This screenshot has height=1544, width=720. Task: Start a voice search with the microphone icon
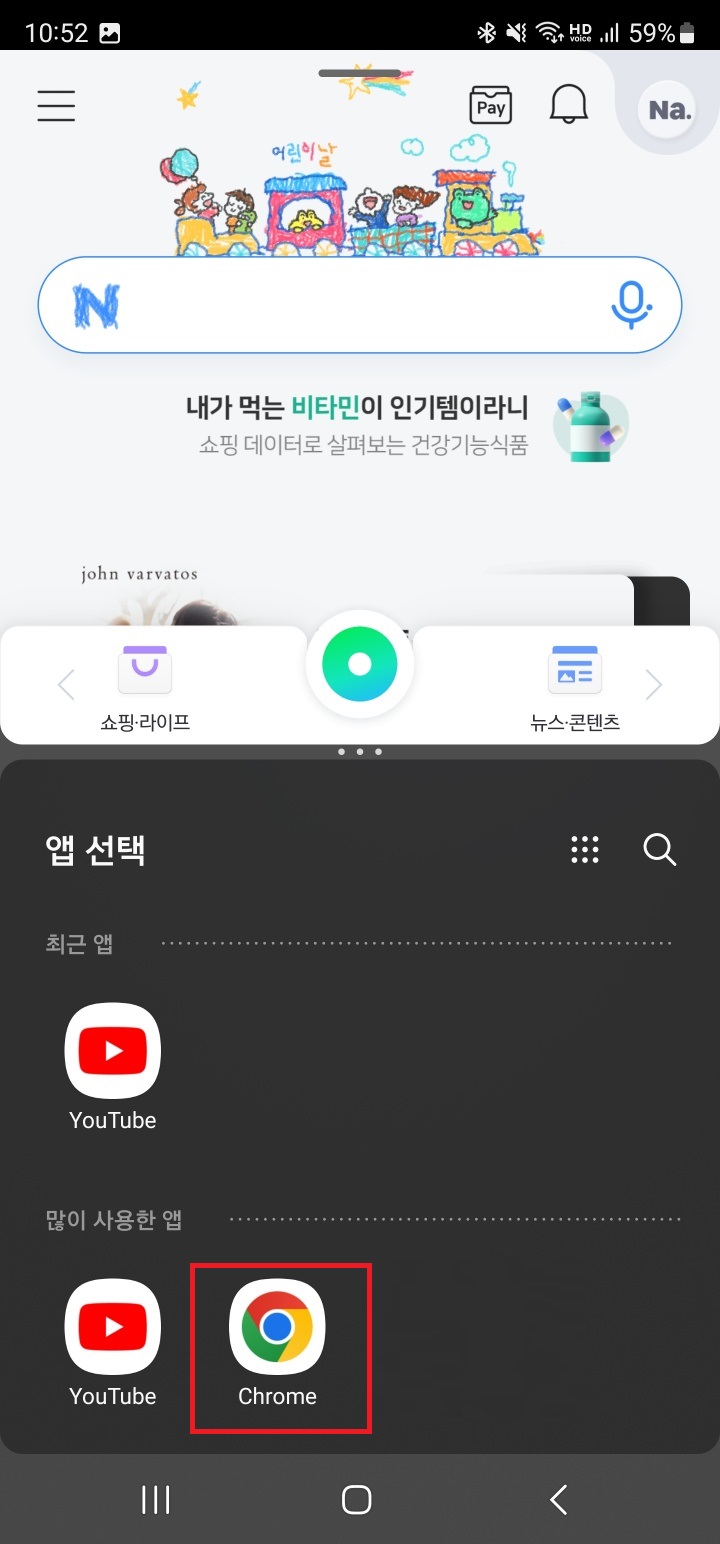click(x=631, y=304)
